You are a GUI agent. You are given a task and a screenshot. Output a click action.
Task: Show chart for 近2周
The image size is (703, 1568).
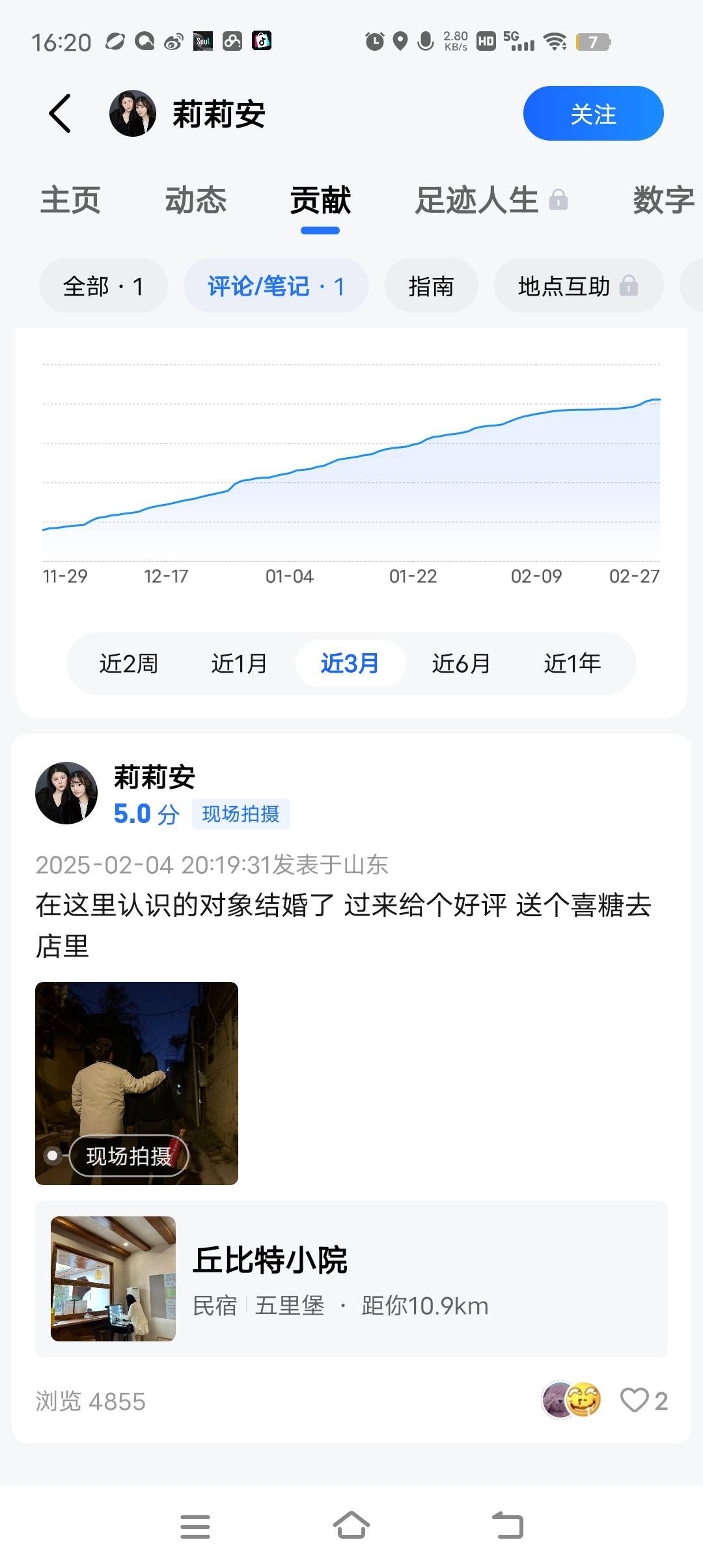point(128,664)
